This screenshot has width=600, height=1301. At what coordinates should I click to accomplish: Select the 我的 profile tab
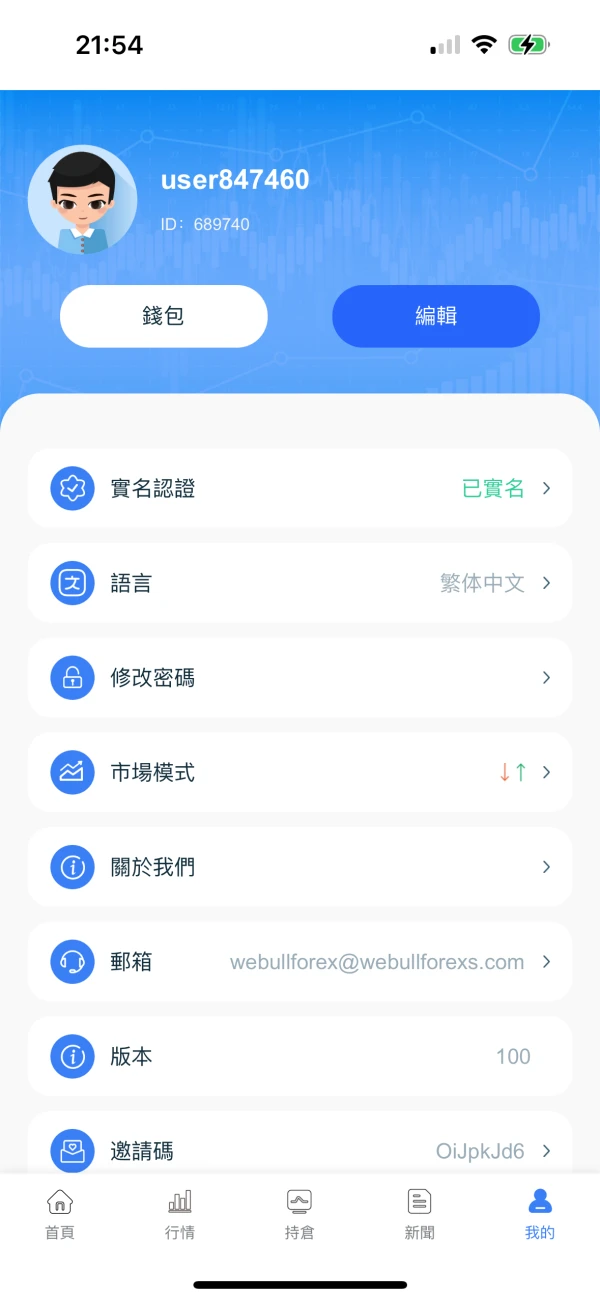click(x=540, y=1214)
